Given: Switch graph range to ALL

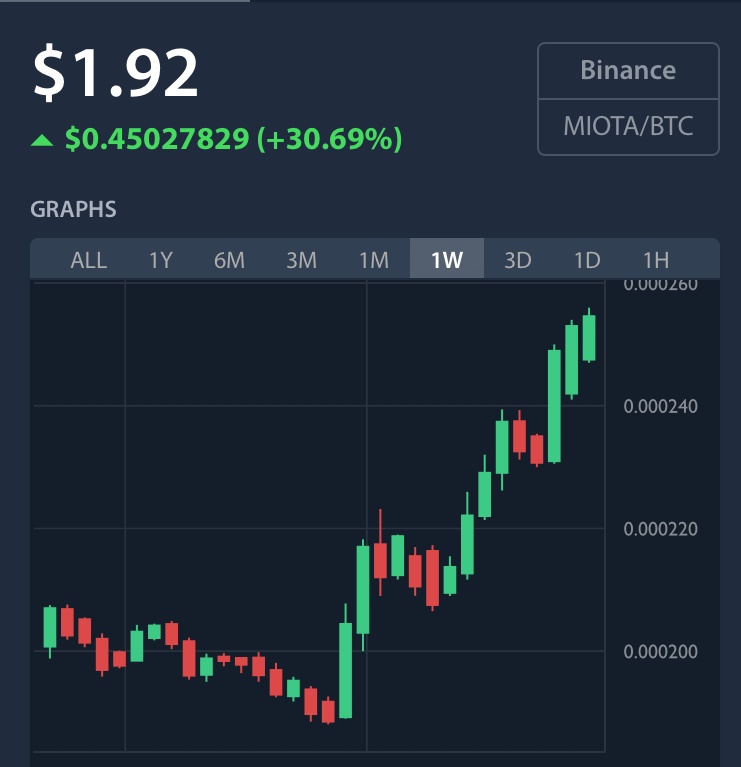Looking at the screenshot, I should coord(88,260).
